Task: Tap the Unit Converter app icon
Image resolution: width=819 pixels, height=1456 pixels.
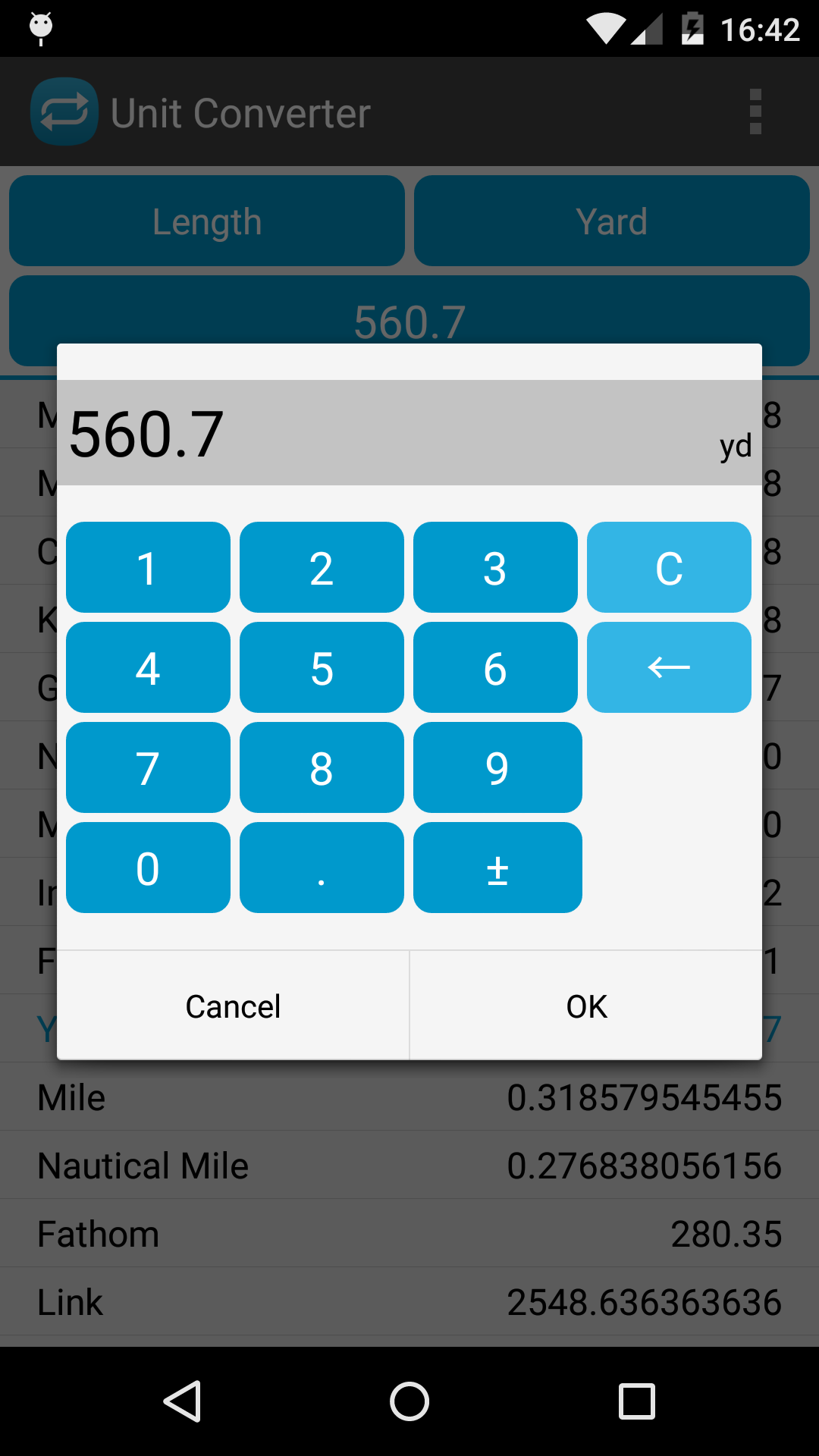Action: (64, 111)
